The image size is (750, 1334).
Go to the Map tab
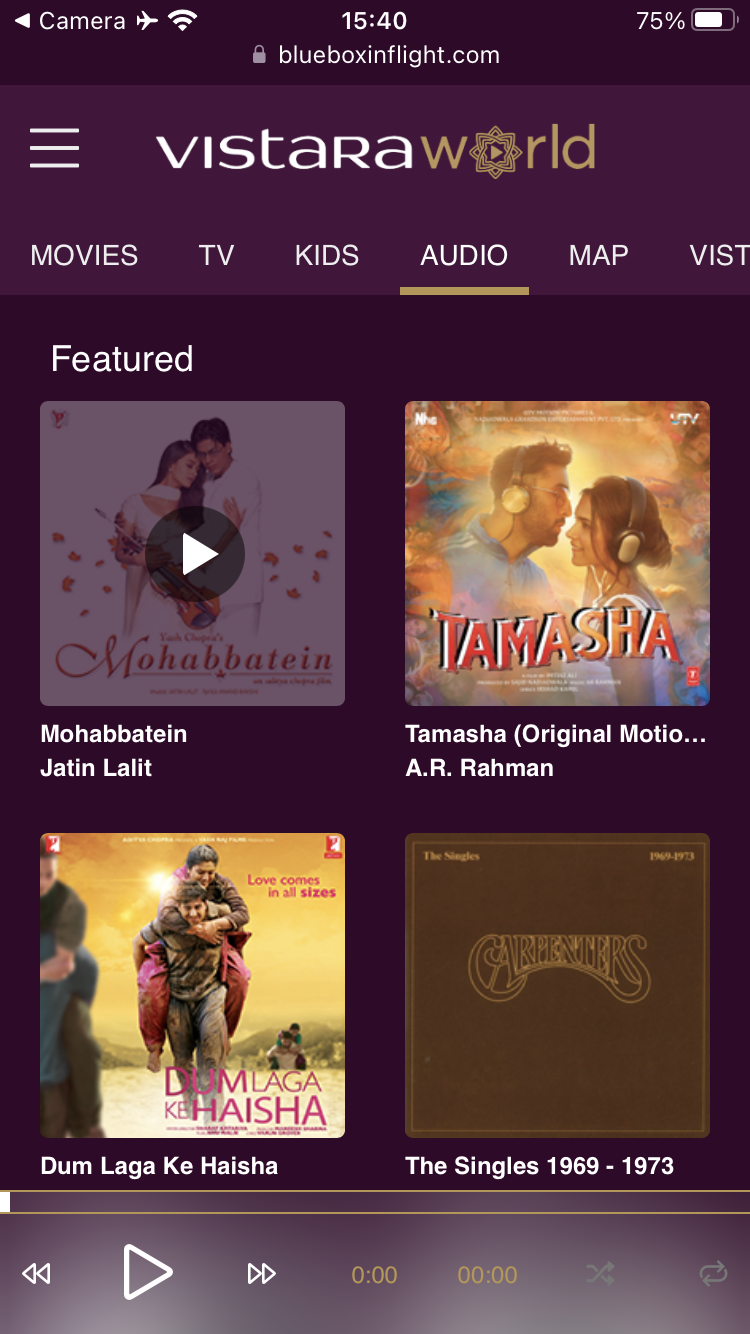[x=598, y=256]
